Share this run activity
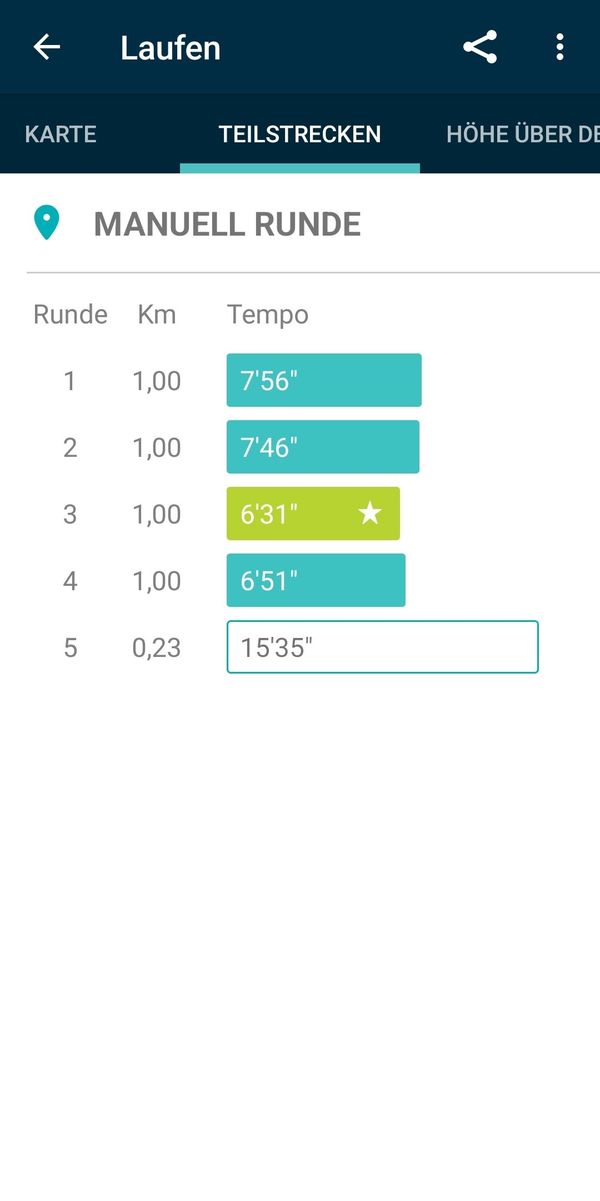Image resolution: width=600 pixels, height=1201 pixels. [x=480, y=47]
